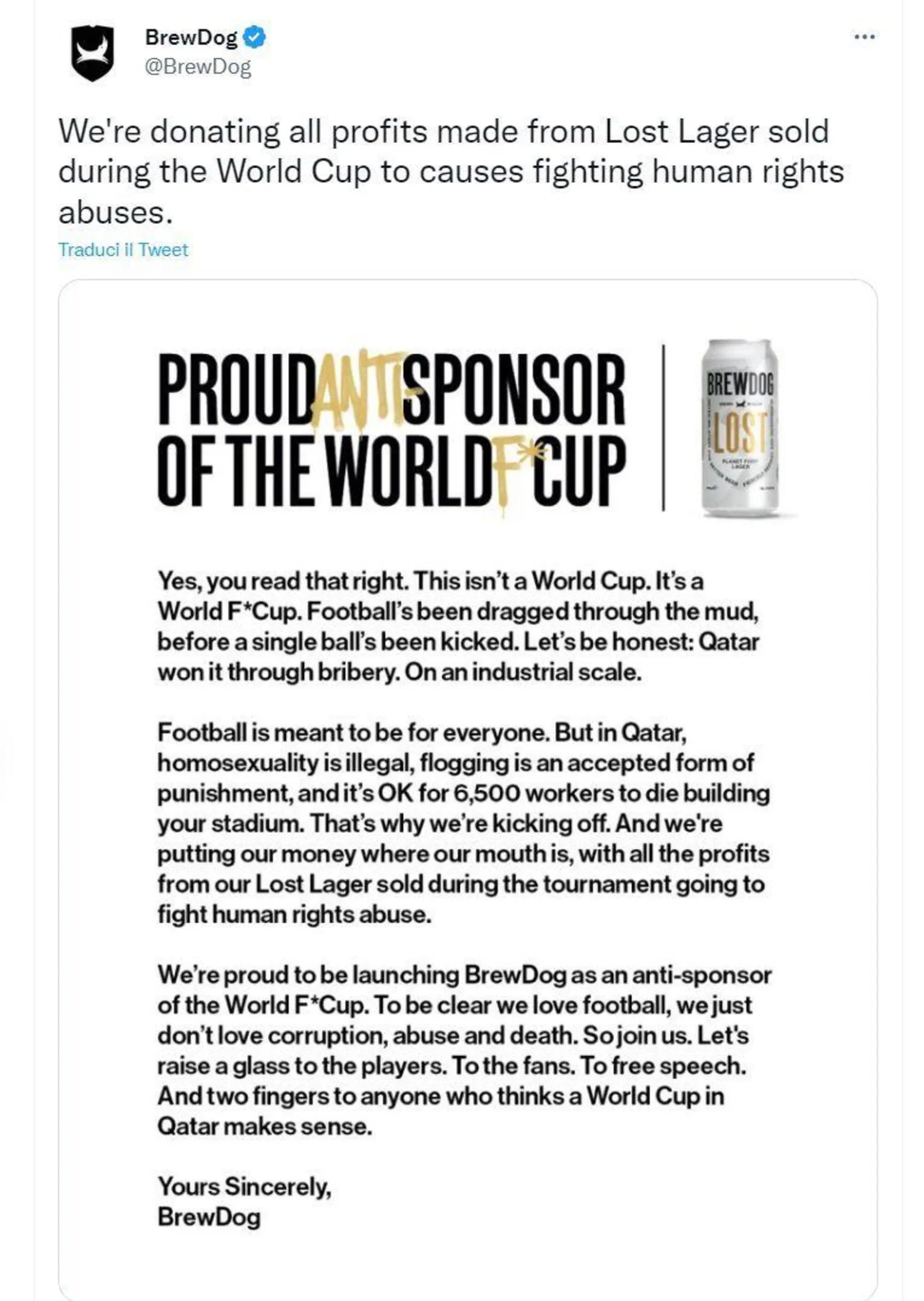Translate the tweet with Traduci il Tweet

point(123,249)
